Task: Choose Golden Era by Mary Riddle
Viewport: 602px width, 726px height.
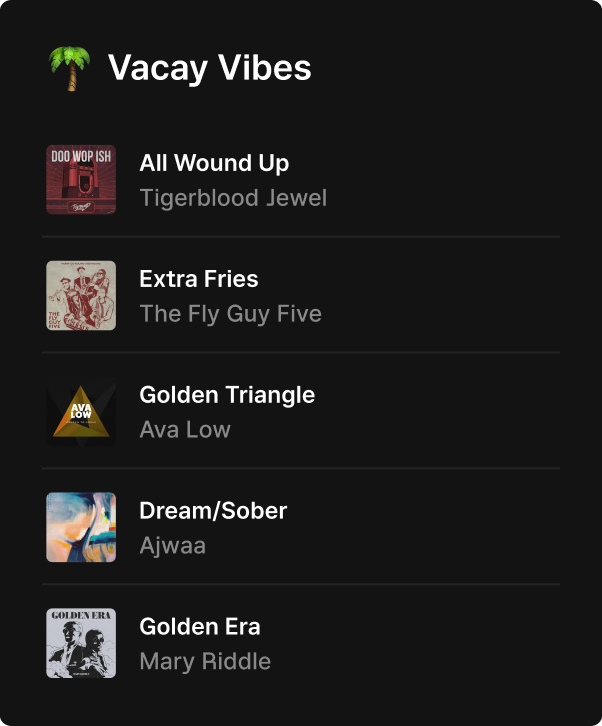Action: pyautogui.click(x=200, y=628)
